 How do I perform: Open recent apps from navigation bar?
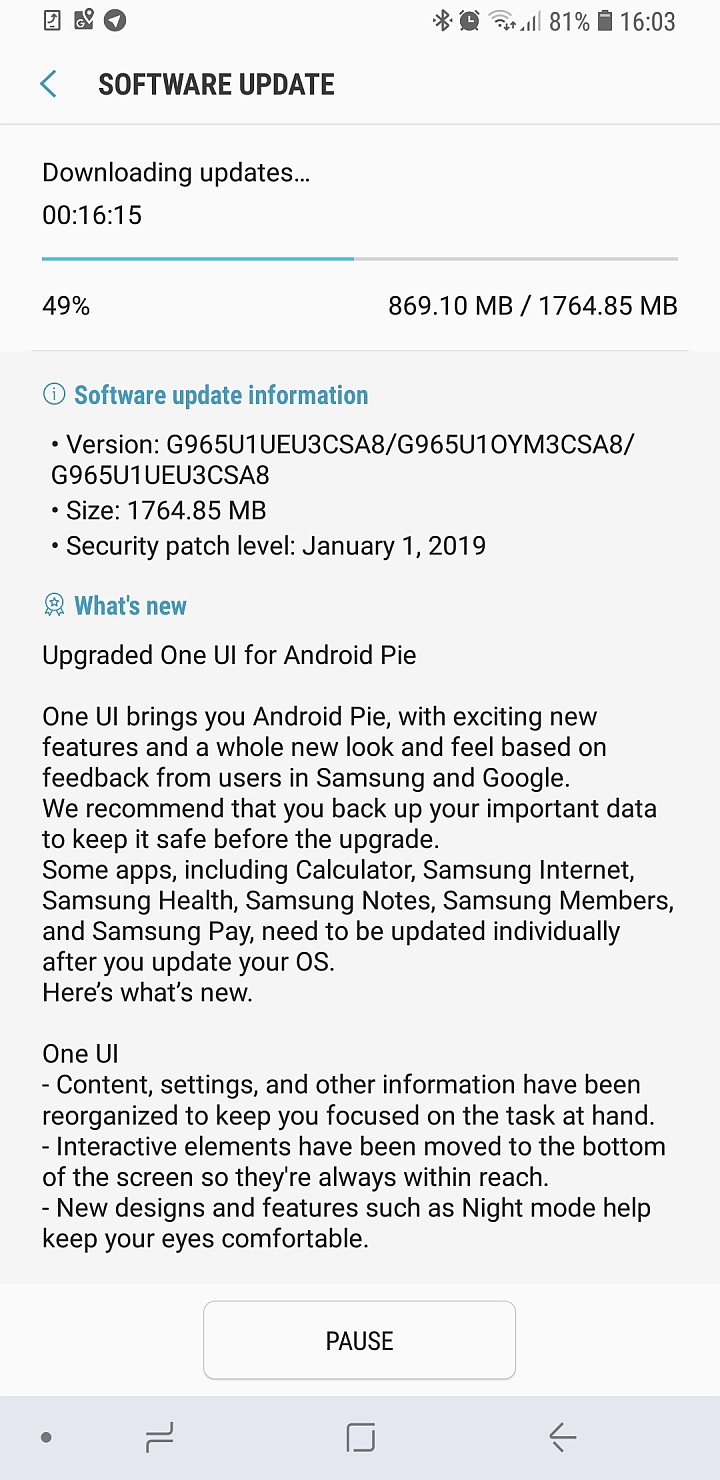pyautogui.click(x=159, y=1438)
